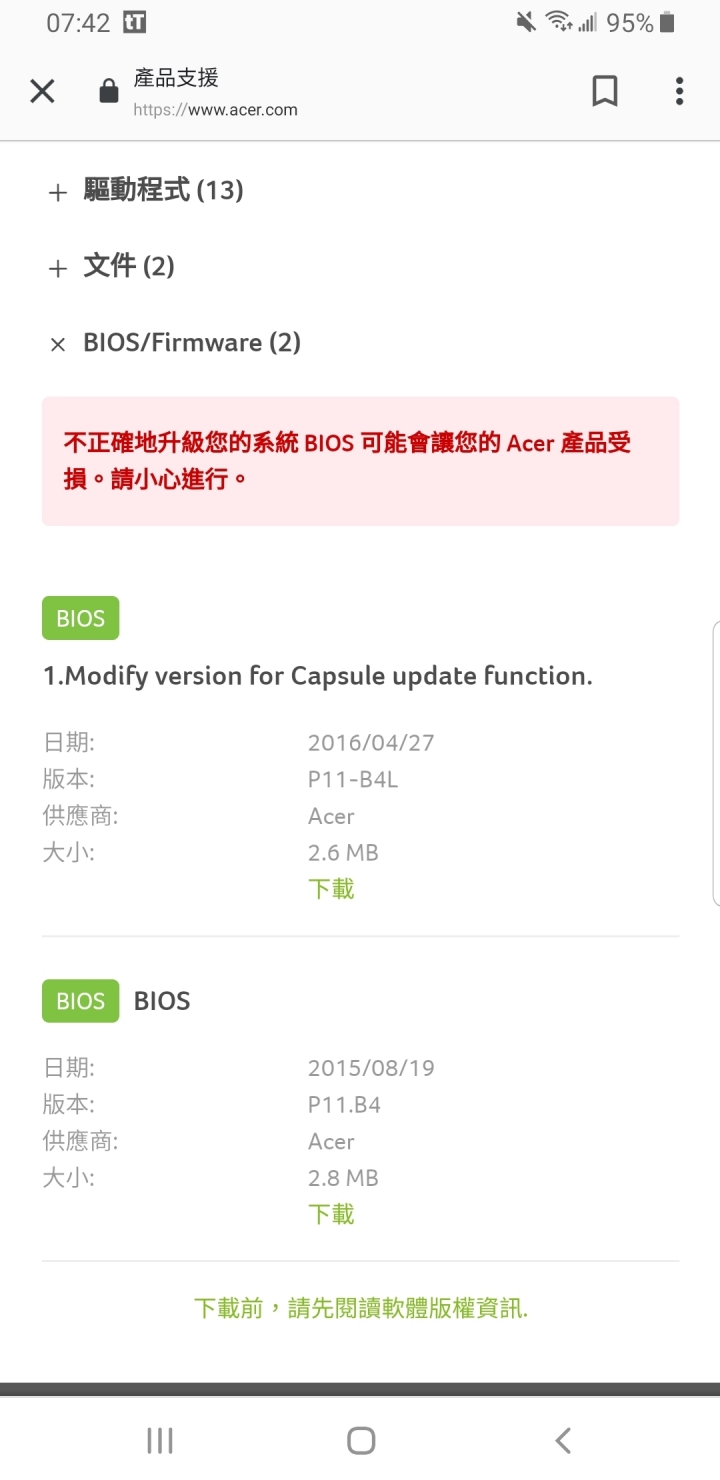This screenshot has height=1480, width=720.
Task: Open the software license info link
Action: tap(360, 1307)
